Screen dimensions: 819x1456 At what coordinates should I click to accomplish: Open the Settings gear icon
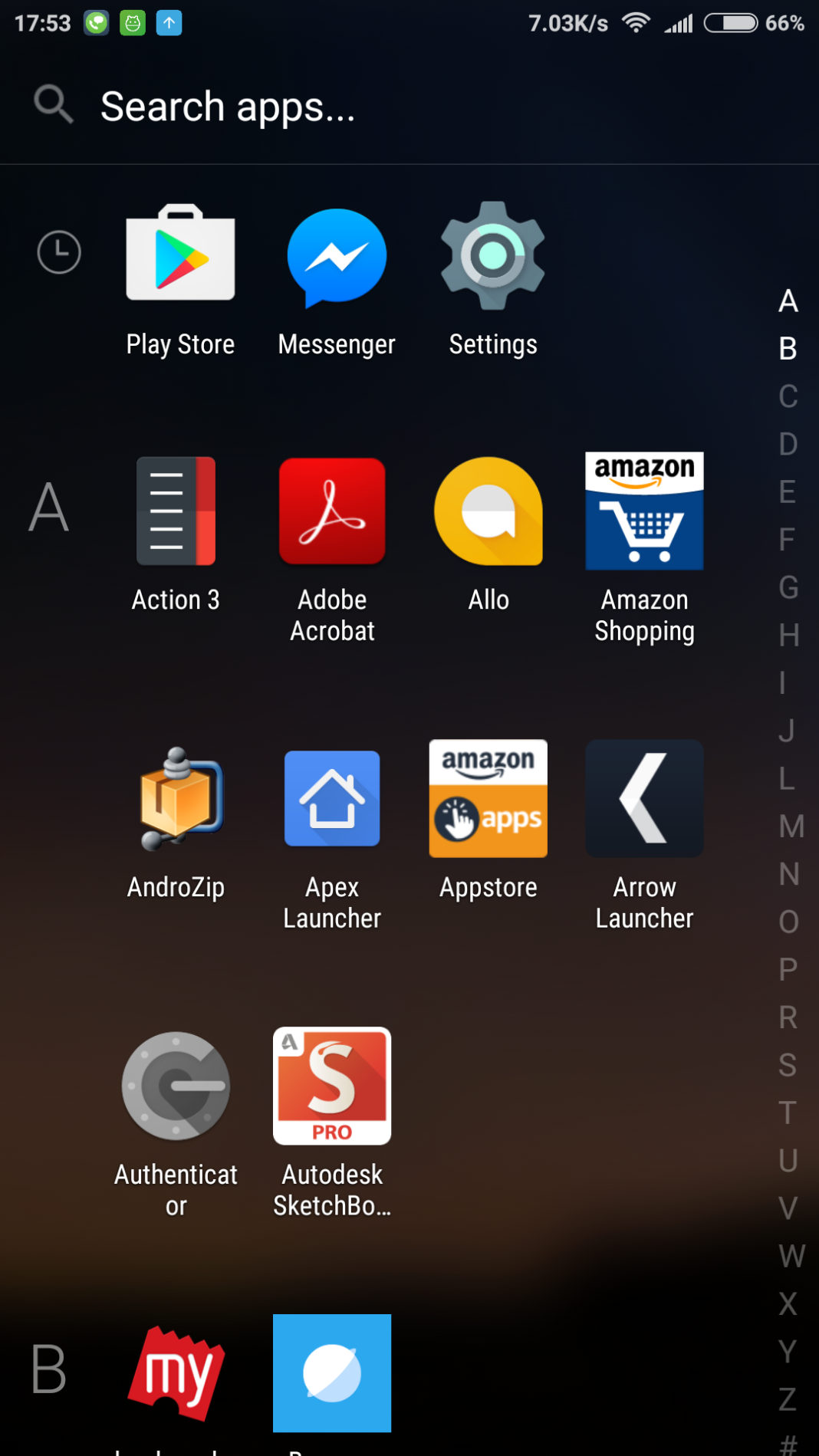492,258
